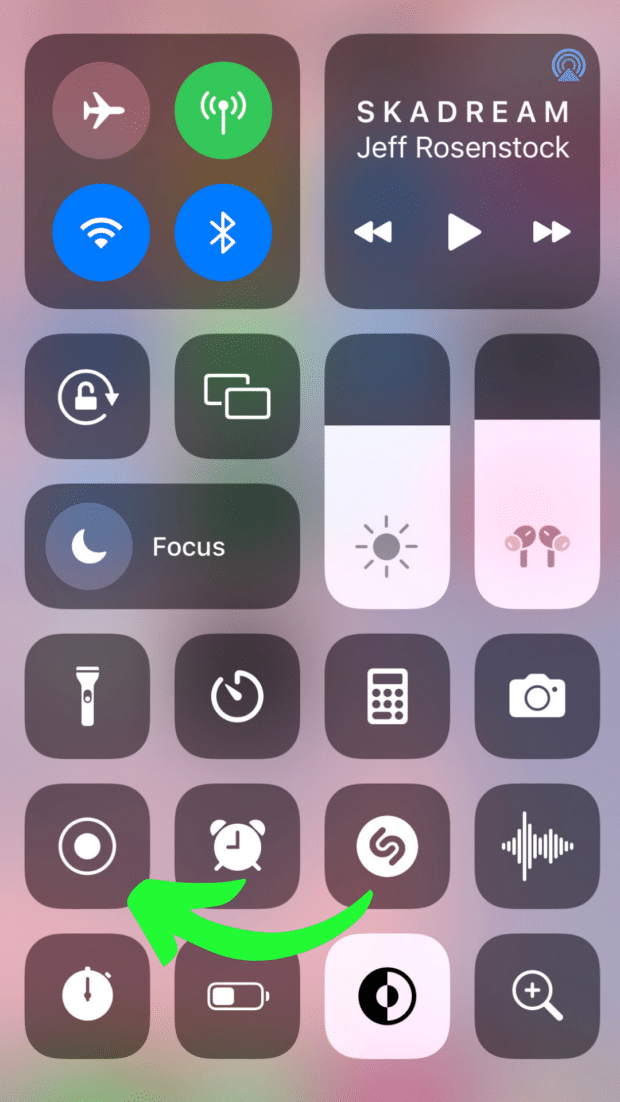Toggle portrait orientation lock

pos(87,397)
